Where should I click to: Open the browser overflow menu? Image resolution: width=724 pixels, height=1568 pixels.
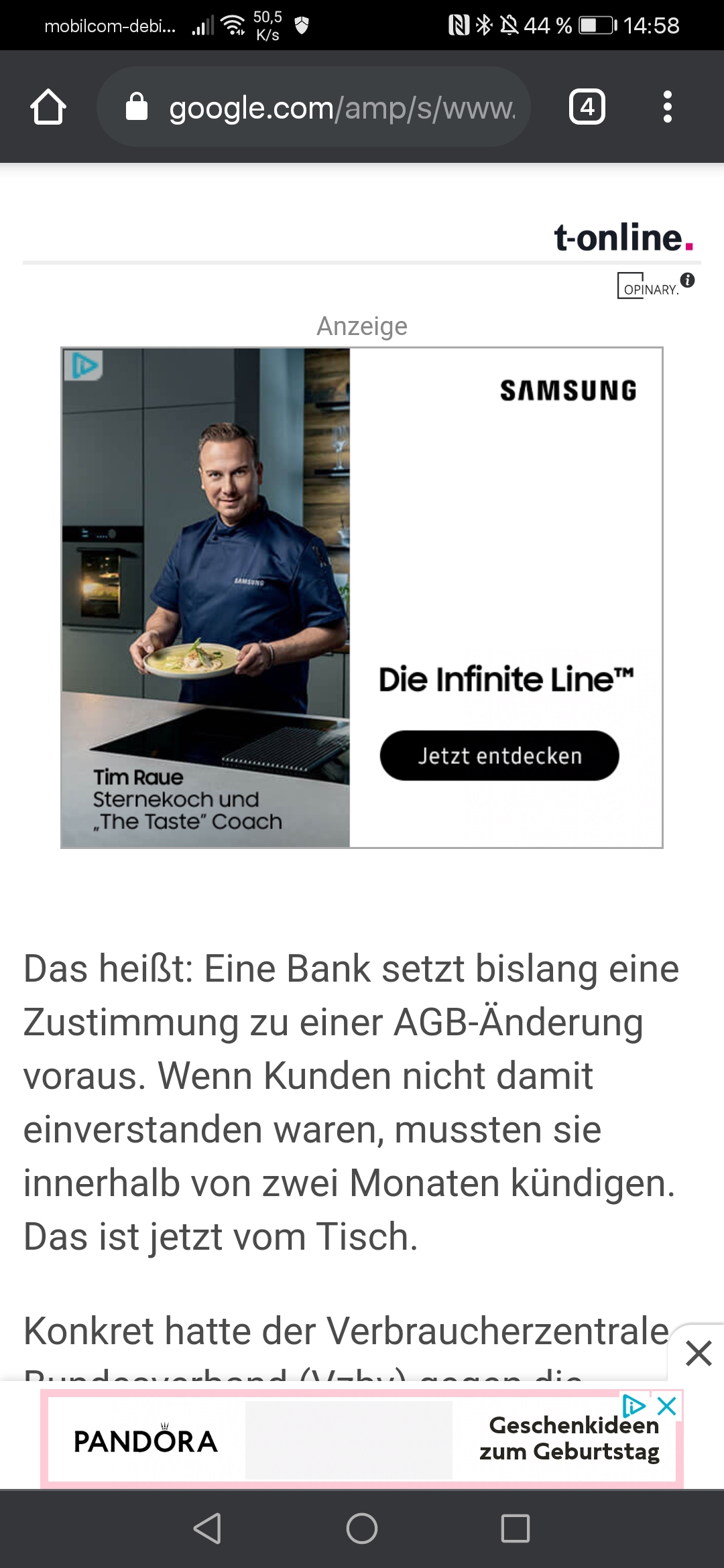click(x=667, y=107)
